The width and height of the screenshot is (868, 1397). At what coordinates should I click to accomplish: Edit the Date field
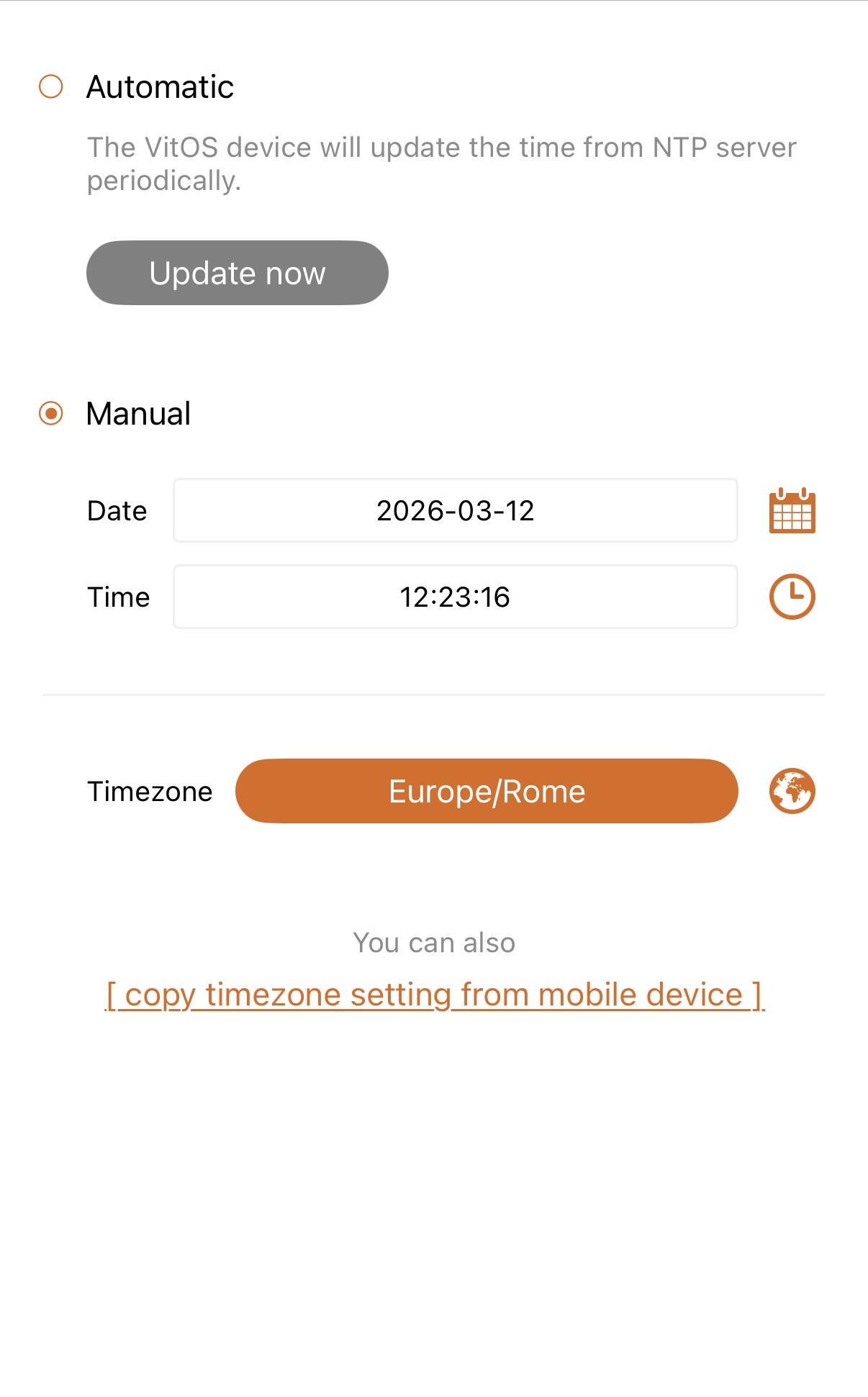[455, 510]
